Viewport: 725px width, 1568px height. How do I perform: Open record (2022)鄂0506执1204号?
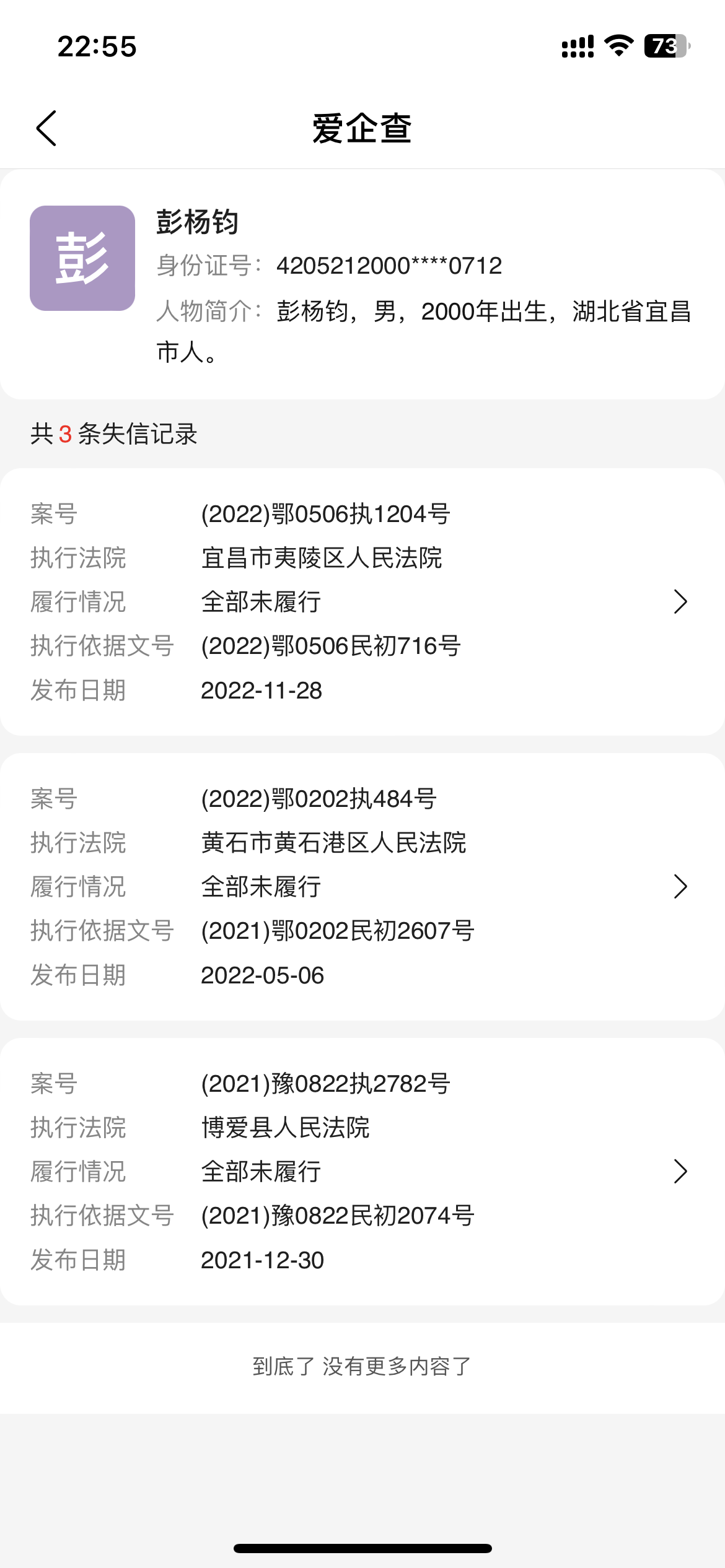pos(362,601)
